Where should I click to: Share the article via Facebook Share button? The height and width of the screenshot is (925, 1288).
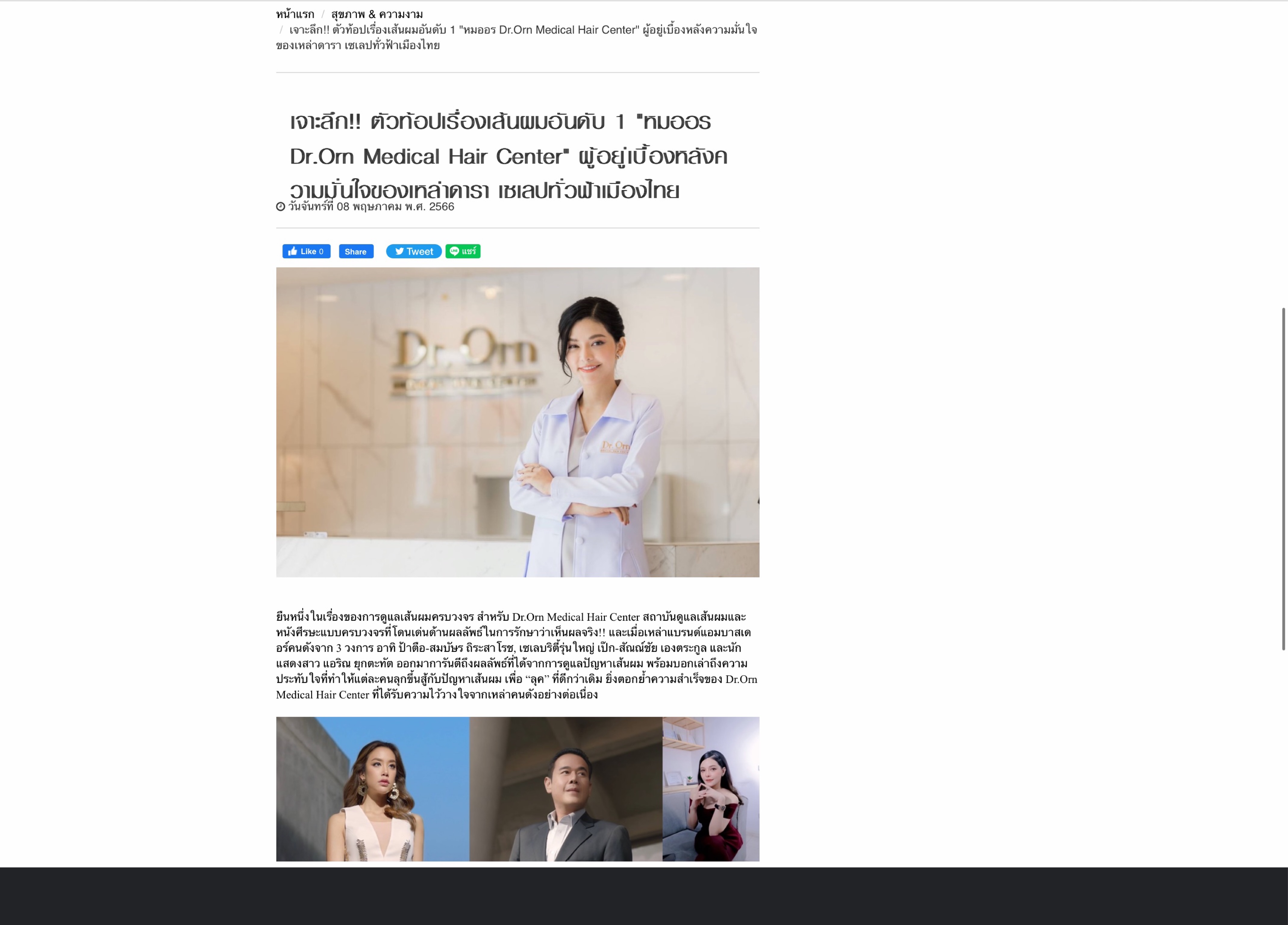(x=356, y=251)
